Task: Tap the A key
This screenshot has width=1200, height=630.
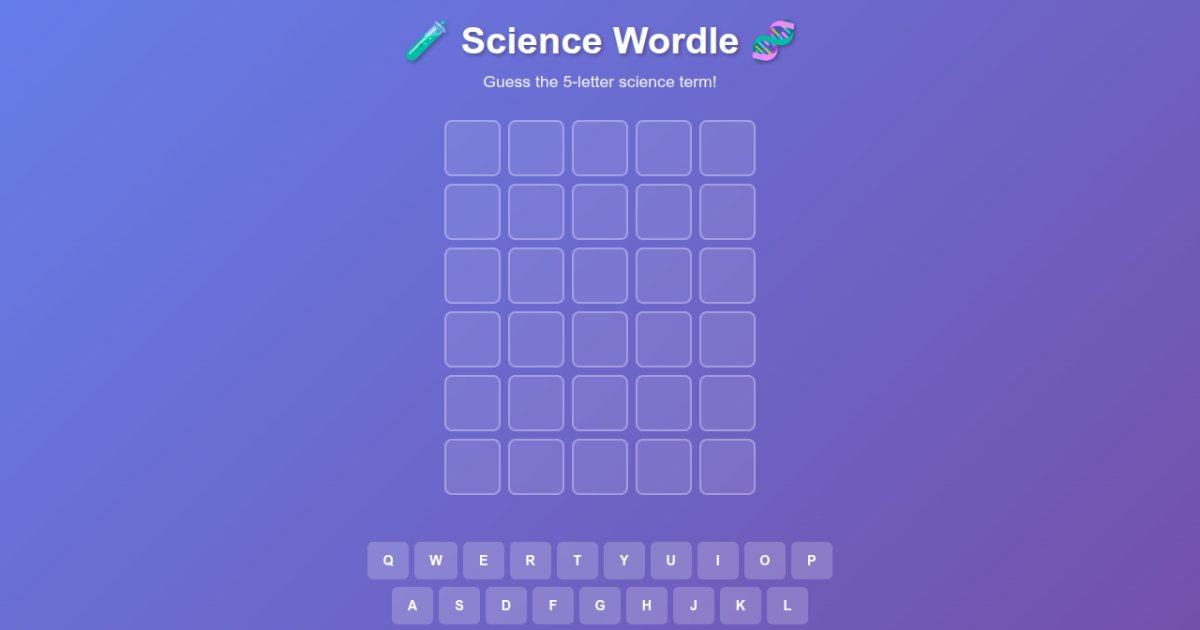Action: [412, 606]
